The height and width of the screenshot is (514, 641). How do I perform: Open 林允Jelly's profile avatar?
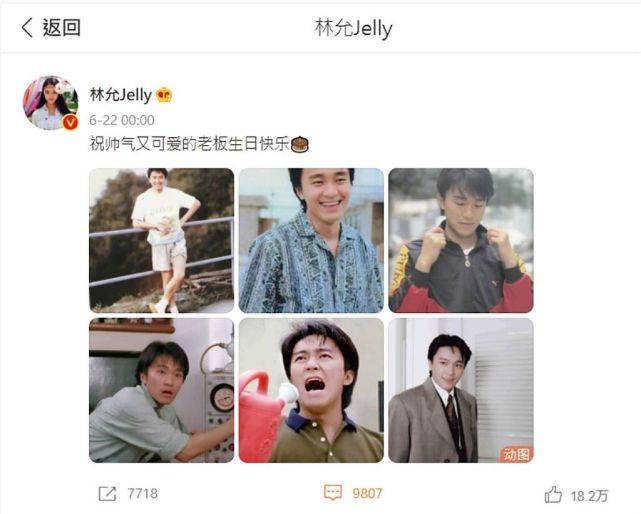click(49, 103)
